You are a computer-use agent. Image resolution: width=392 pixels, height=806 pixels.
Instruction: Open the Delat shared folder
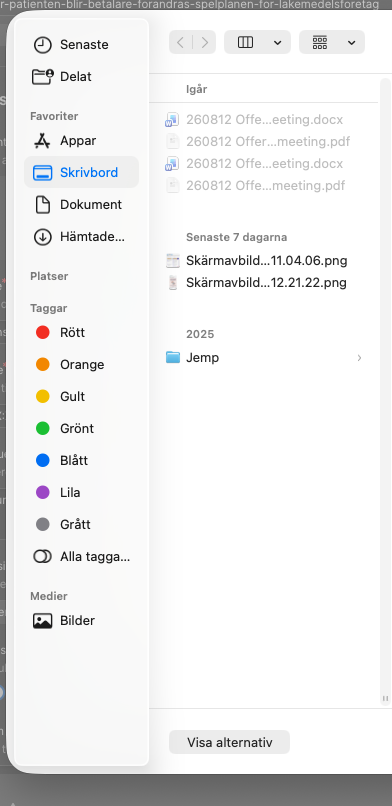pos(81,77)
